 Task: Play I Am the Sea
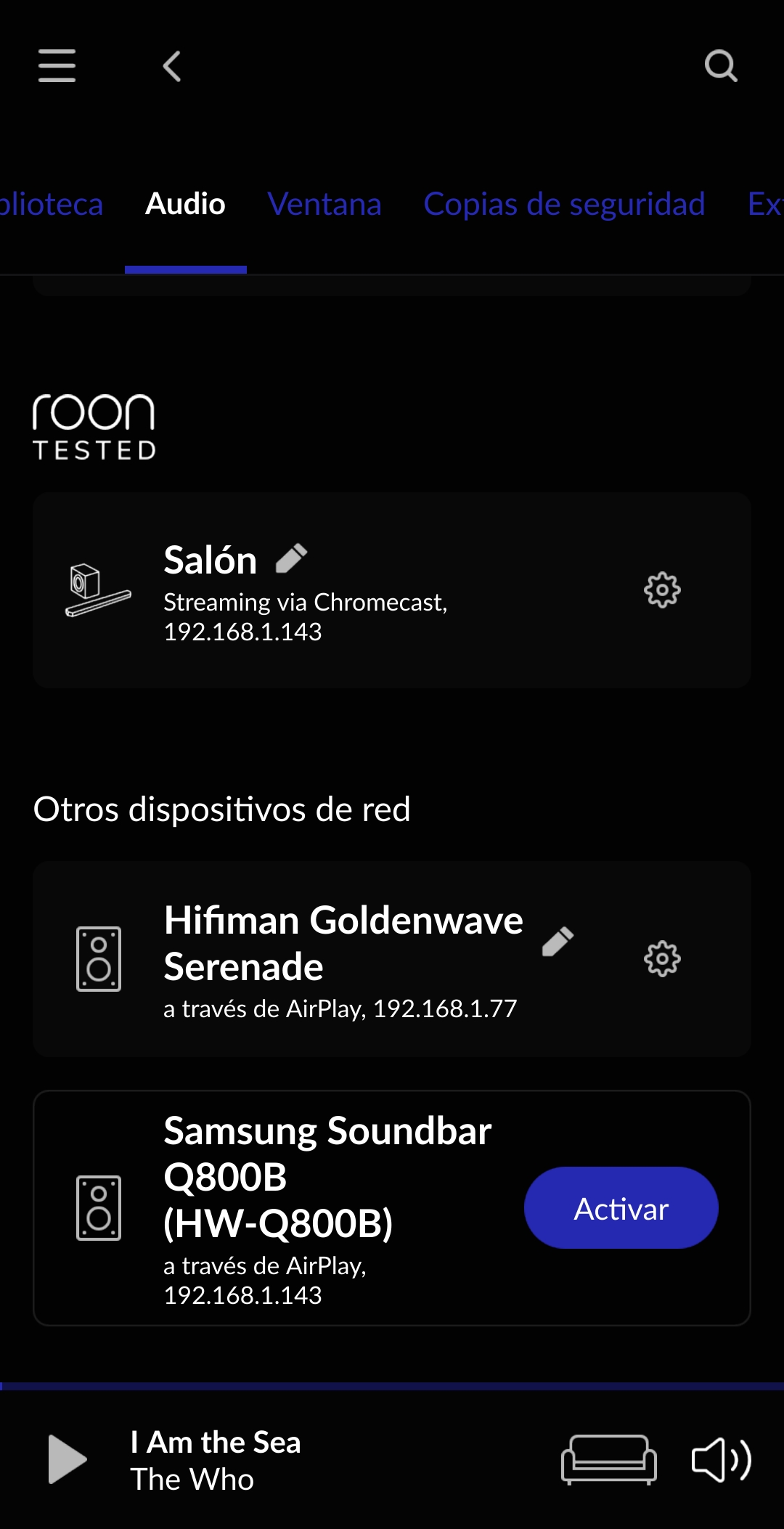(x=67, y=1459)
